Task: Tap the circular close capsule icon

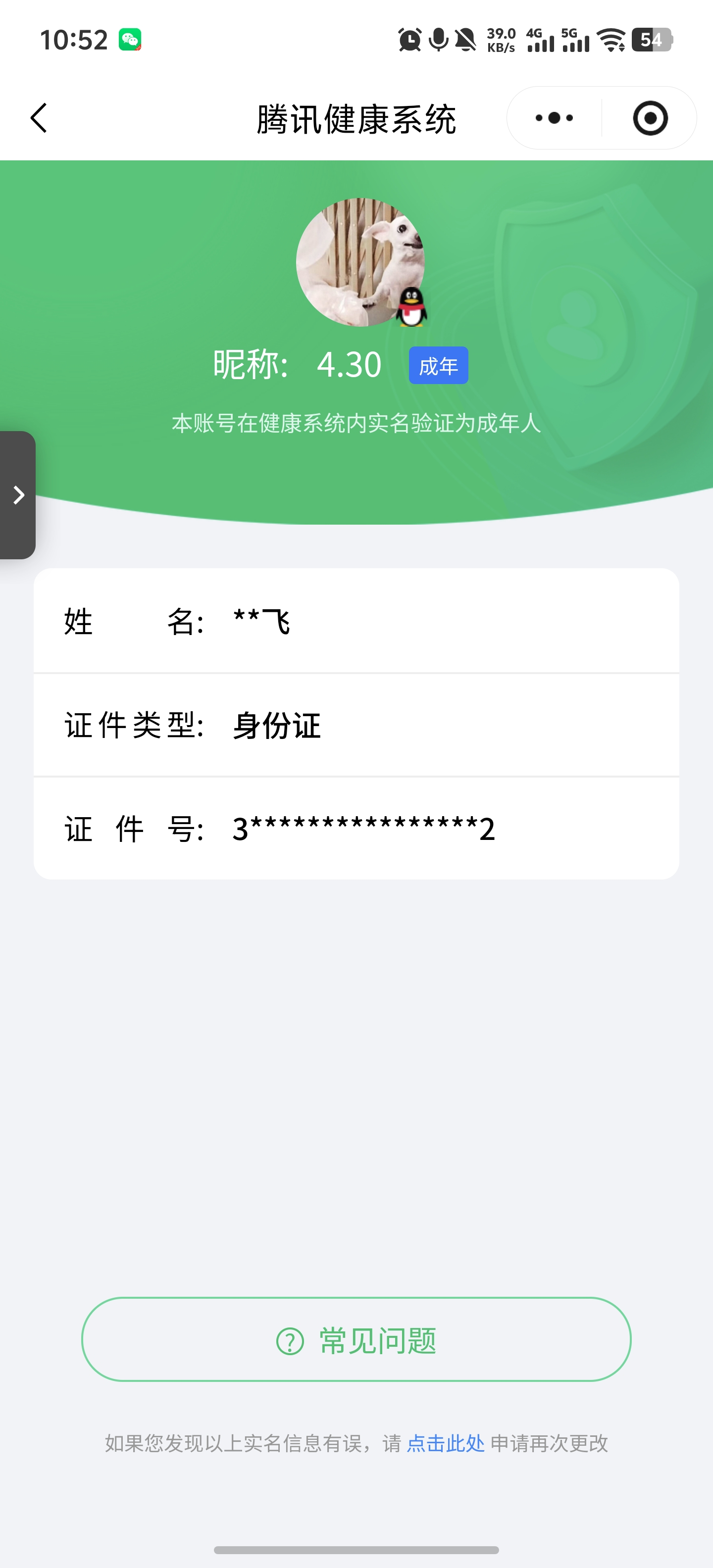Action: 649,118
